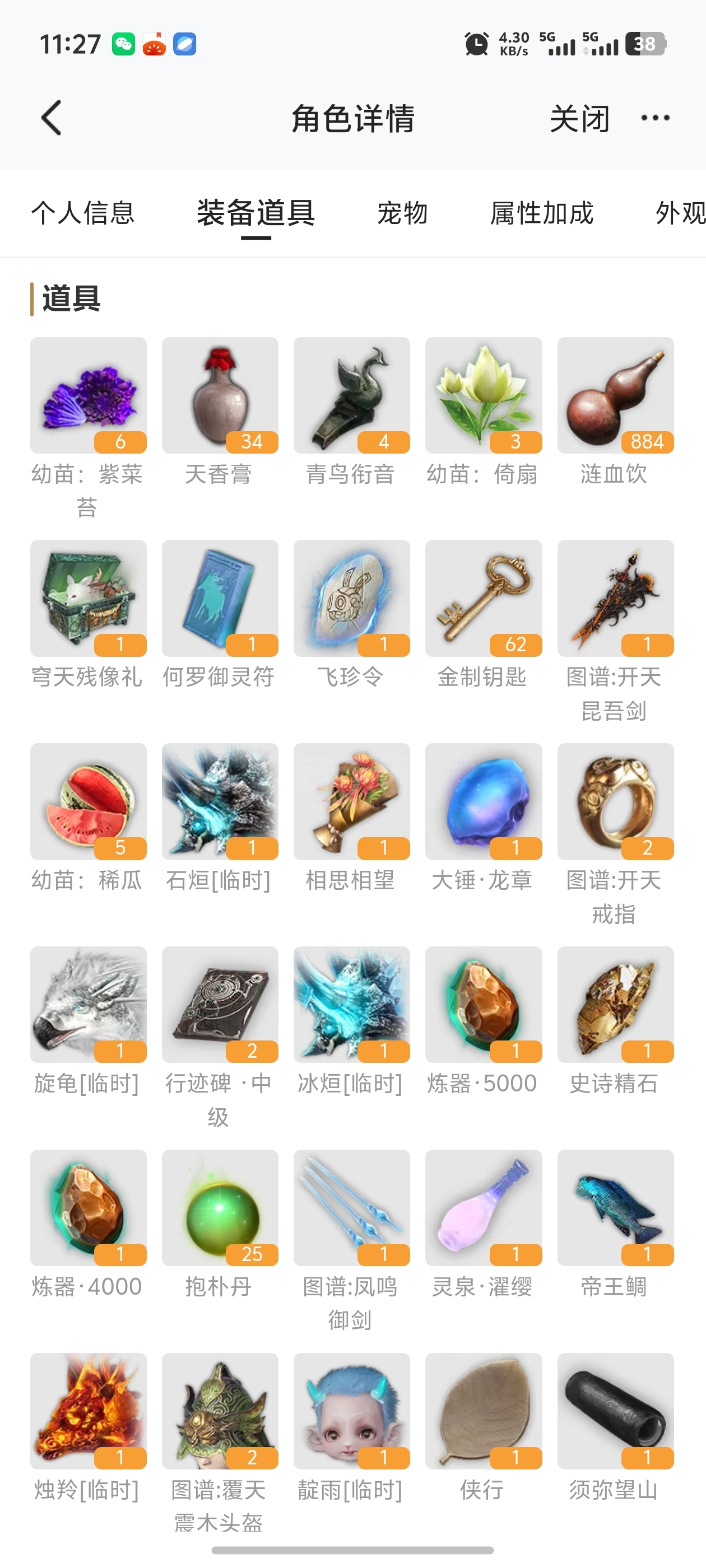Viewport: 706px width, 1568px height.
Task: Switch to the 个人信息 tab
Action: coord(83,213)
